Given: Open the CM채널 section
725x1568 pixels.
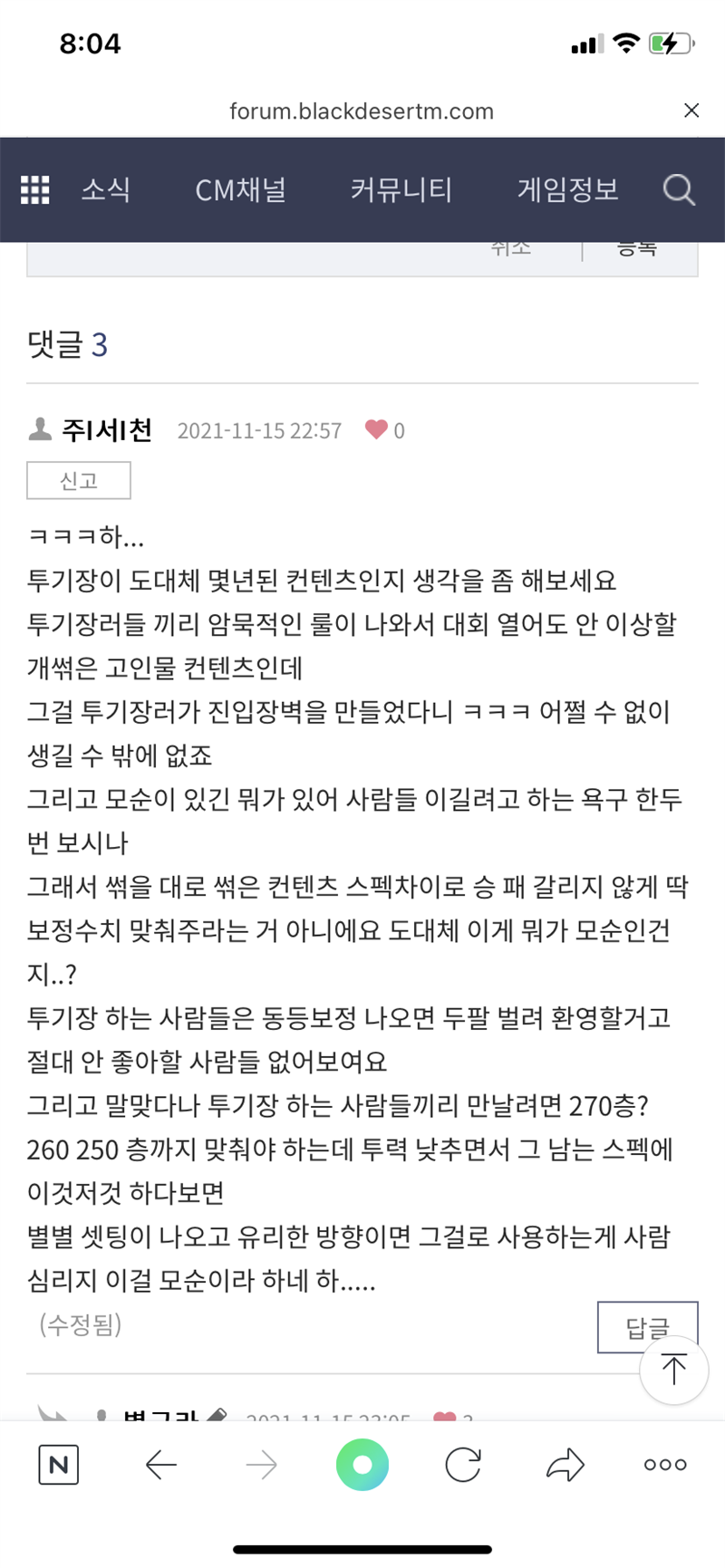Looking at the screenshot, I should point(240,190).
